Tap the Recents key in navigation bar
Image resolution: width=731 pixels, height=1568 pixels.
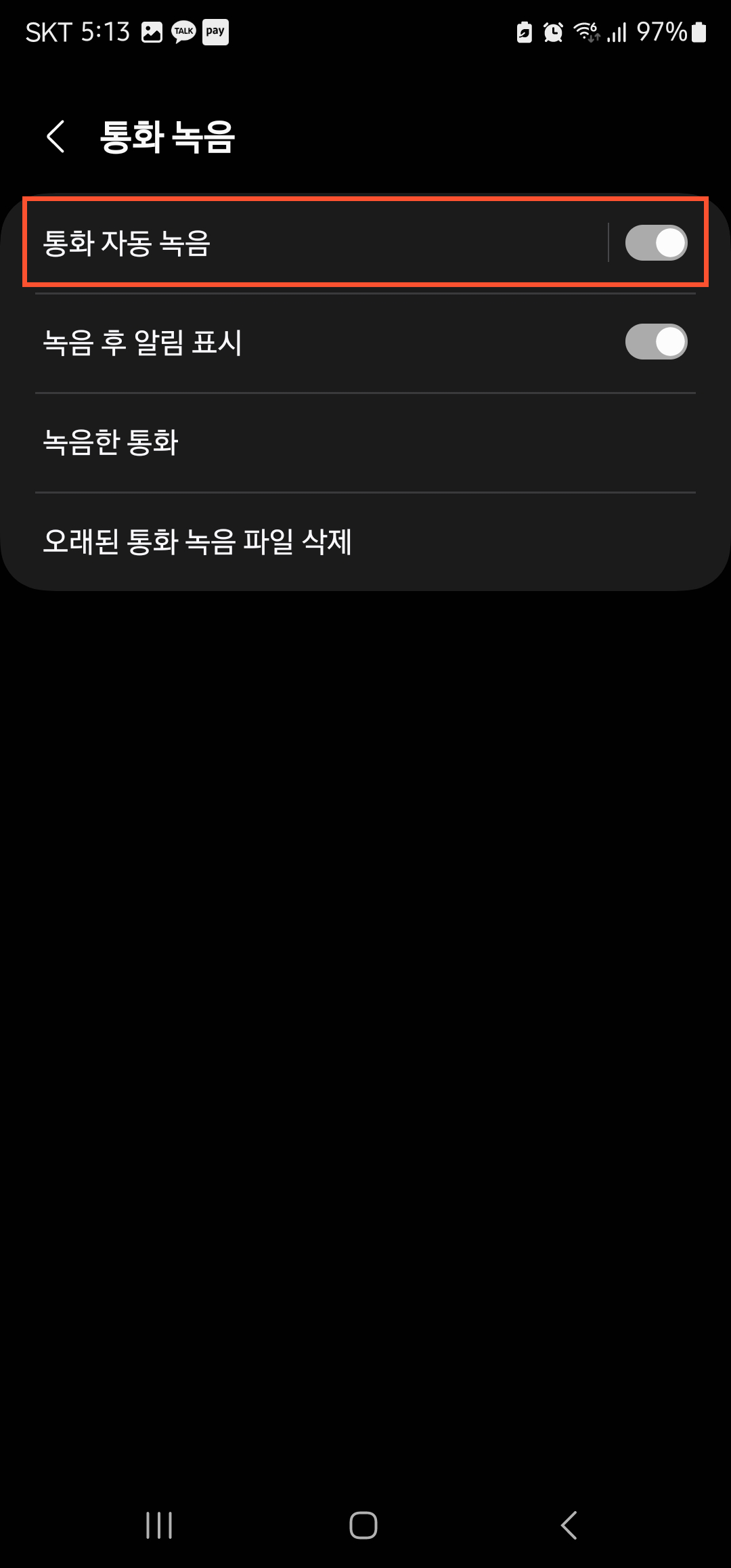click(159, 1525)
